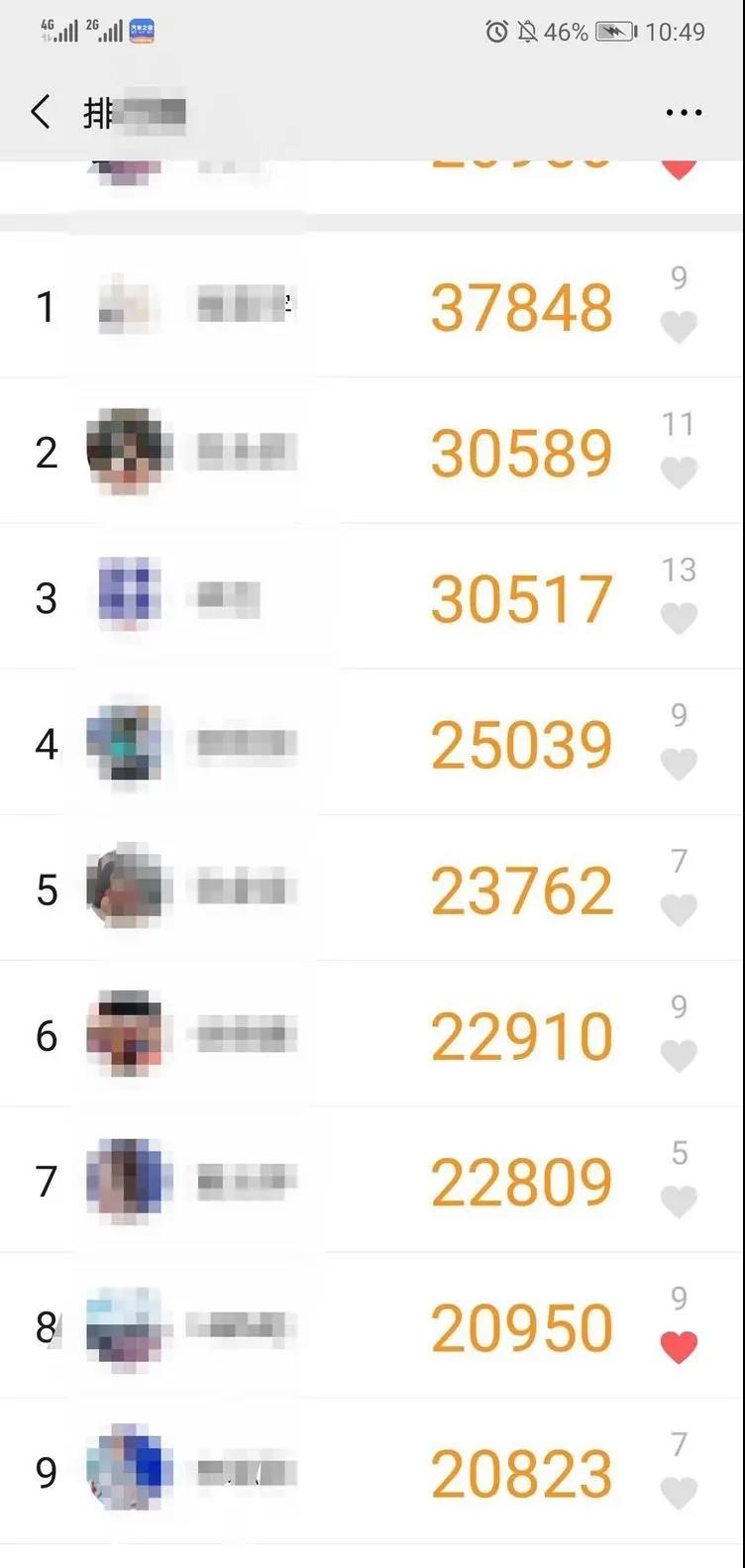Open the rank 1 user's row

point(297,306)
